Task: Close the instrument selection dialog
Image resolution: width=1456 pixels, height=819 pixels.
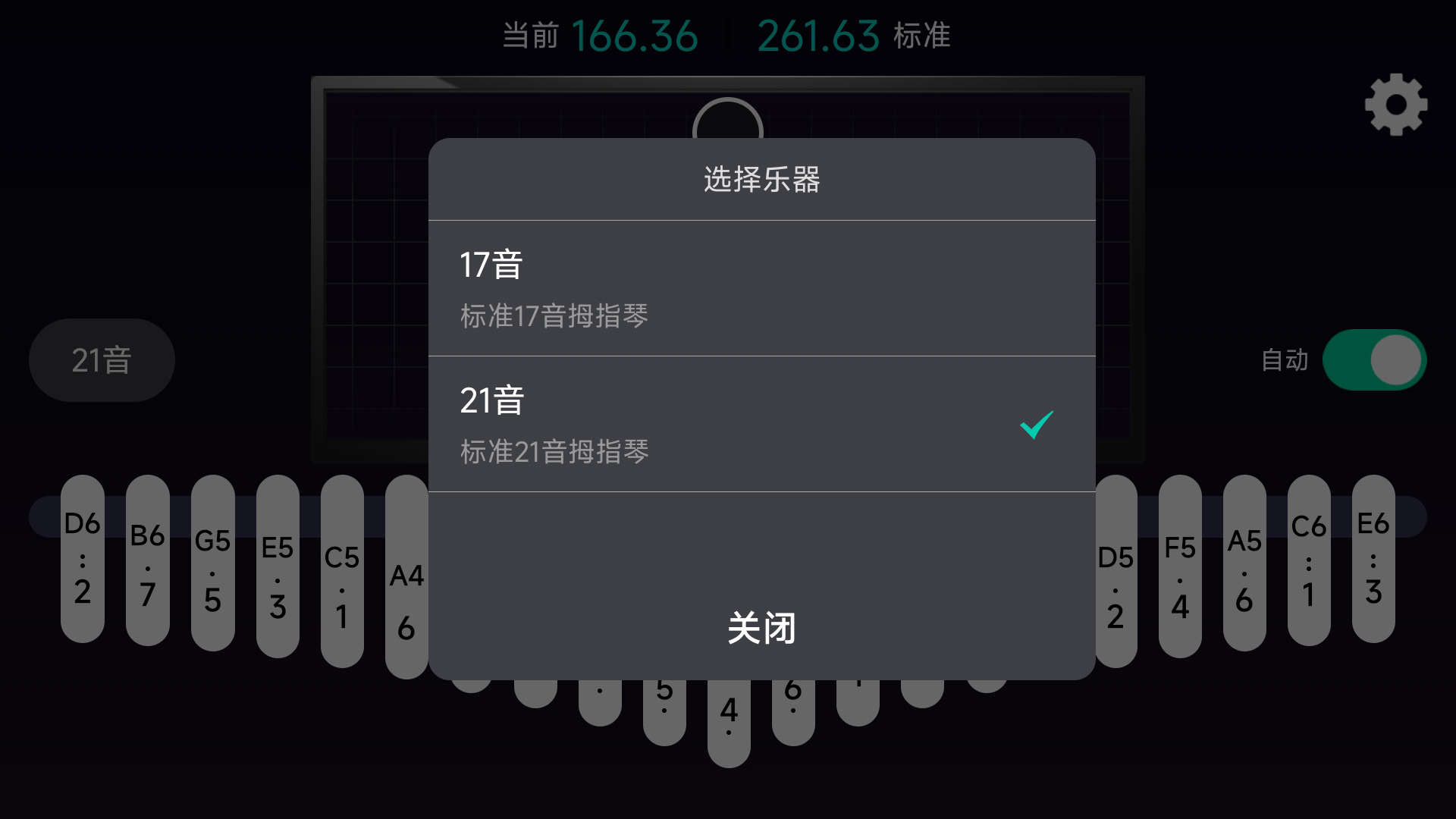Action: tap(761, 628)
